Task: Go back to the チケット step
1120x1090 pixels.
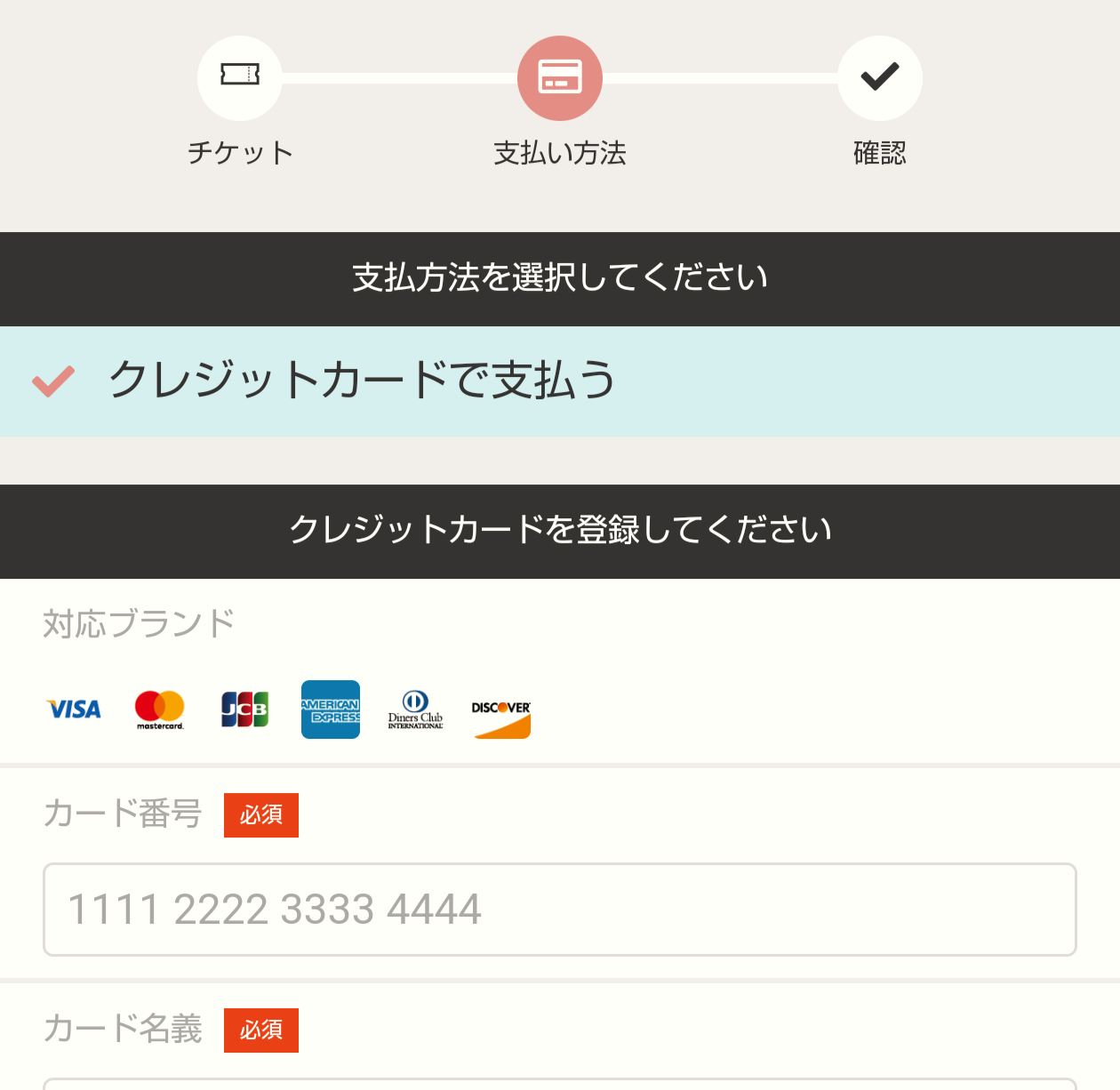Action: pyautogui.click(x=239, y=79)
